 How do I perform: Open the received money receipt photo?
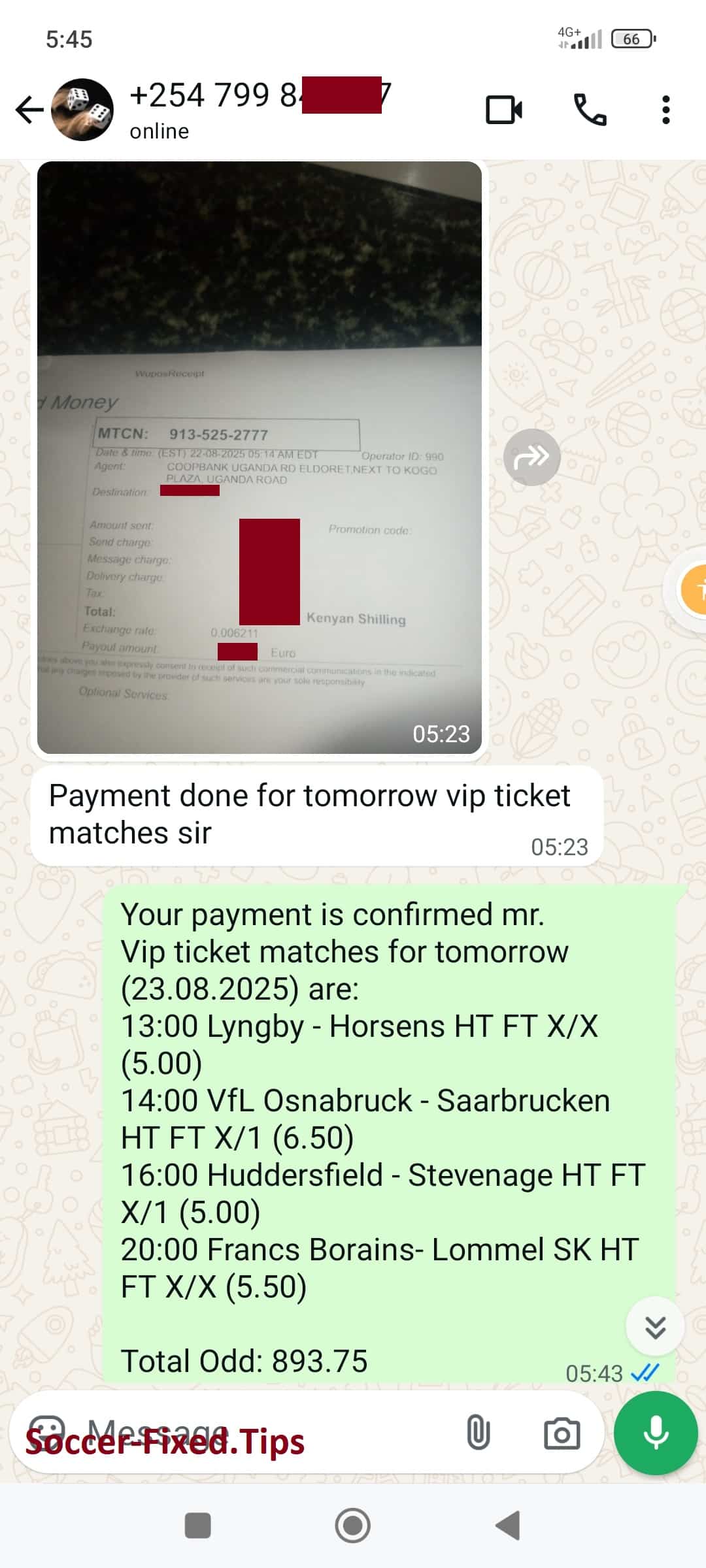pos(260,457)
